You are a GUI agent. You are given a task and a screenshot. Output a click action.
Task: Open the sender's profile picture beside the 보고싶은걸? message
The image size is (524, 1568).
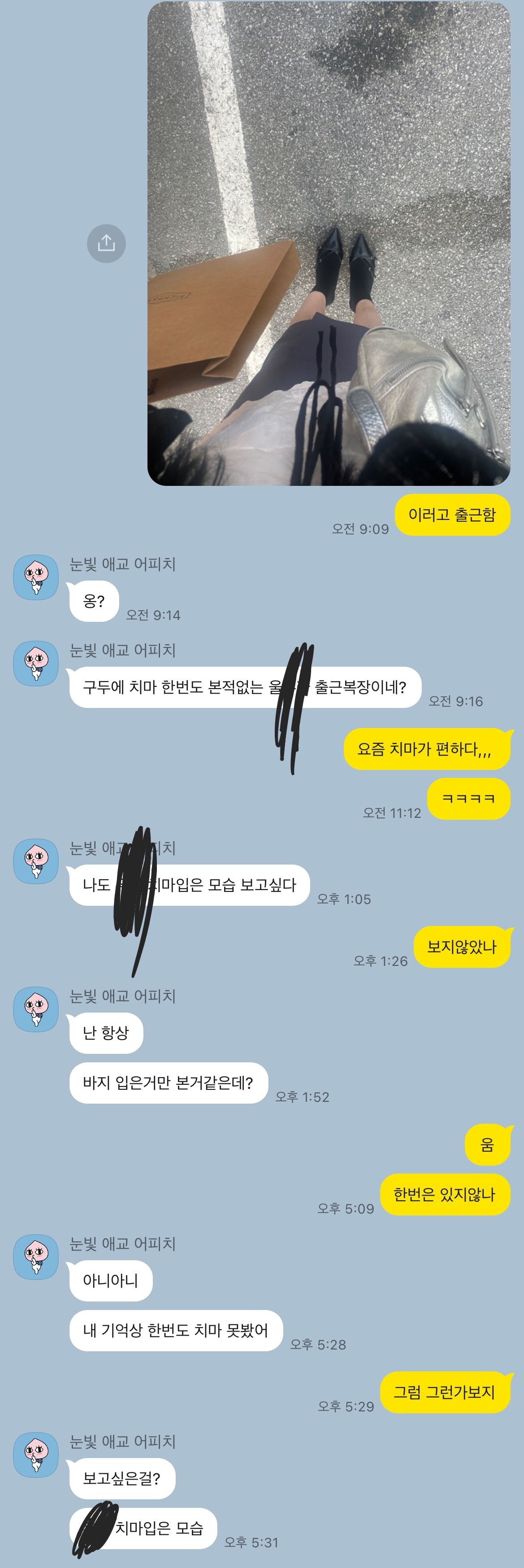(x=36, y=1455)
